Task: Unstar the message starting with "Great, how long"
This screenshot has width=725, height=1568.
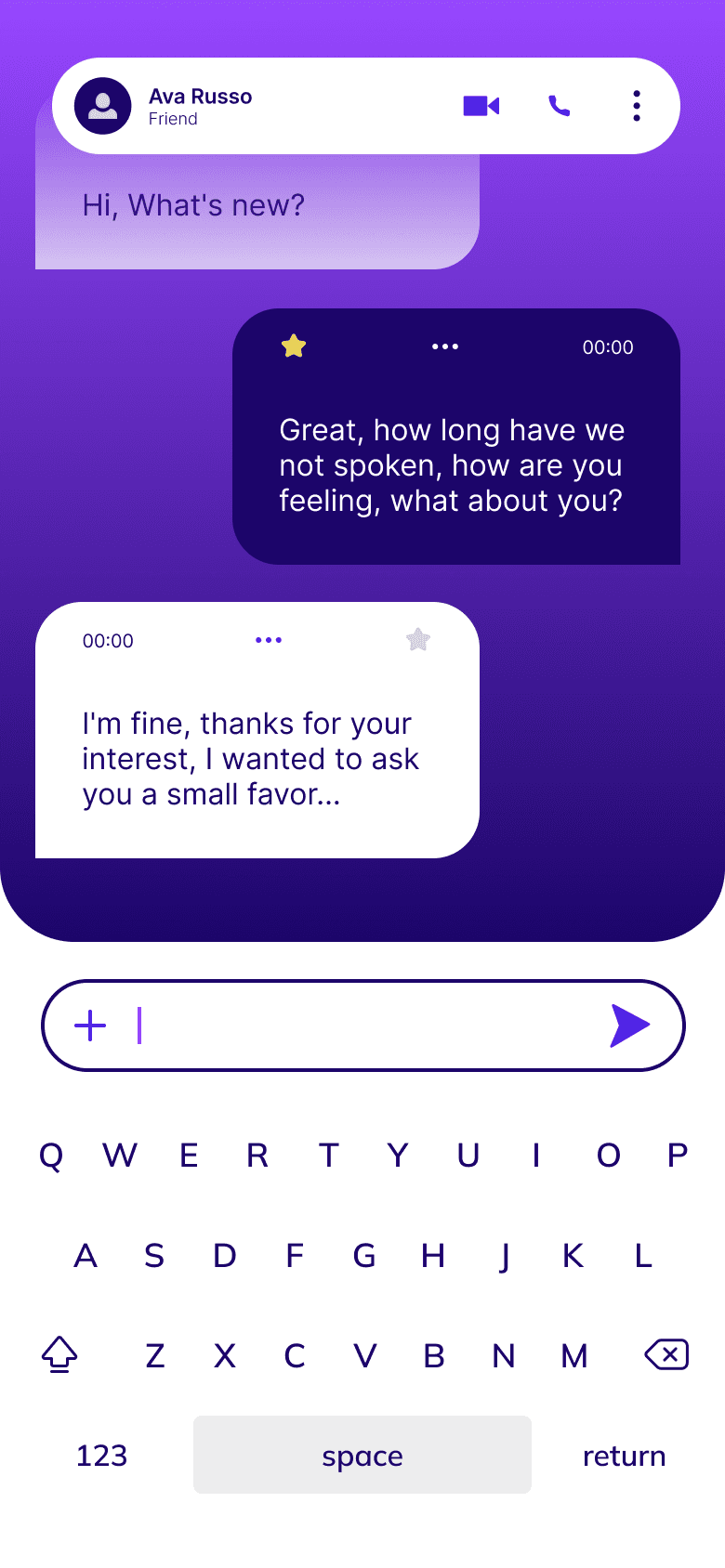Action: 294,346
